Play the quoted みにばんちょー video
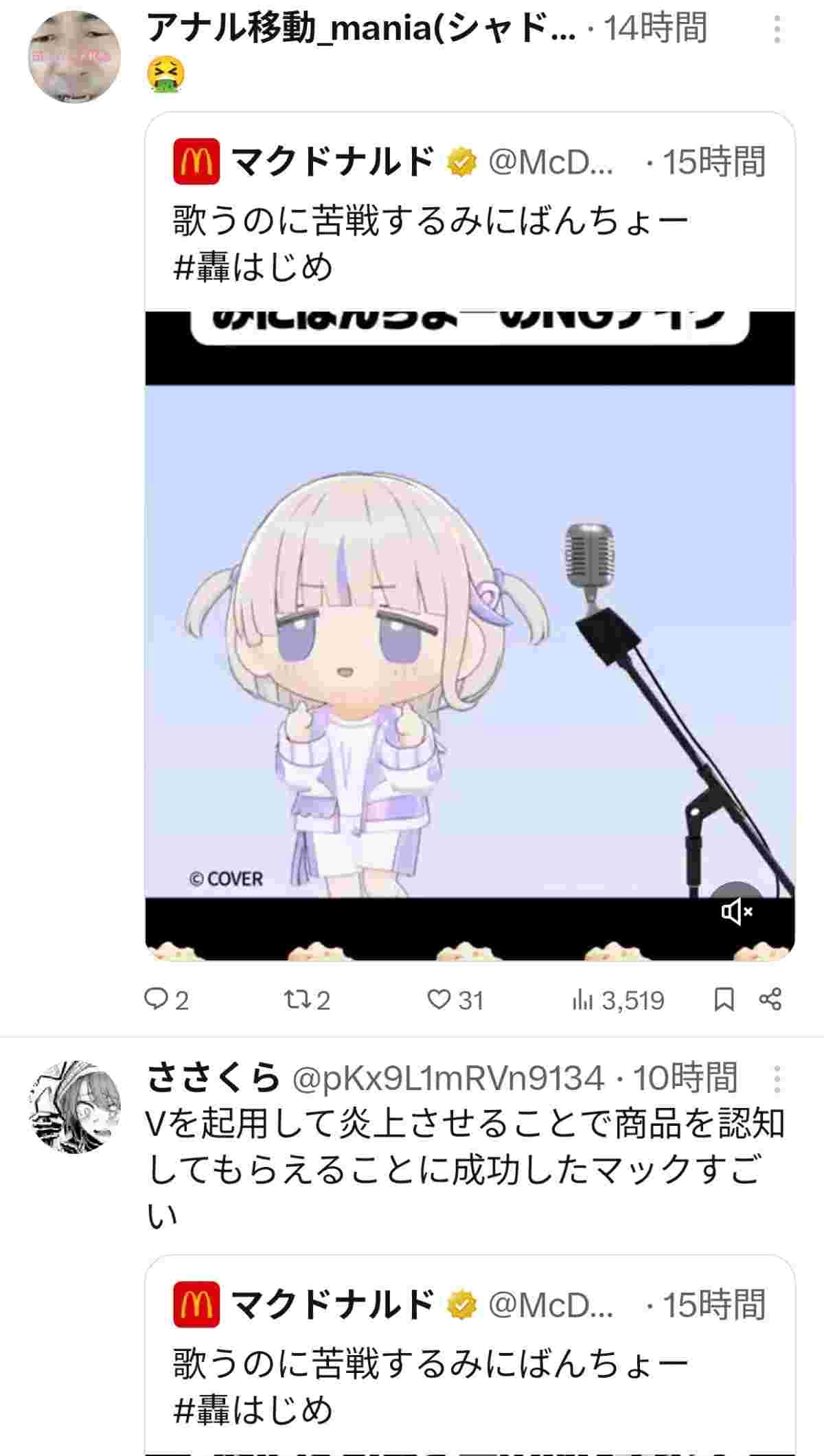This screenshot has height=1456, width=824. tap(470, 638)
